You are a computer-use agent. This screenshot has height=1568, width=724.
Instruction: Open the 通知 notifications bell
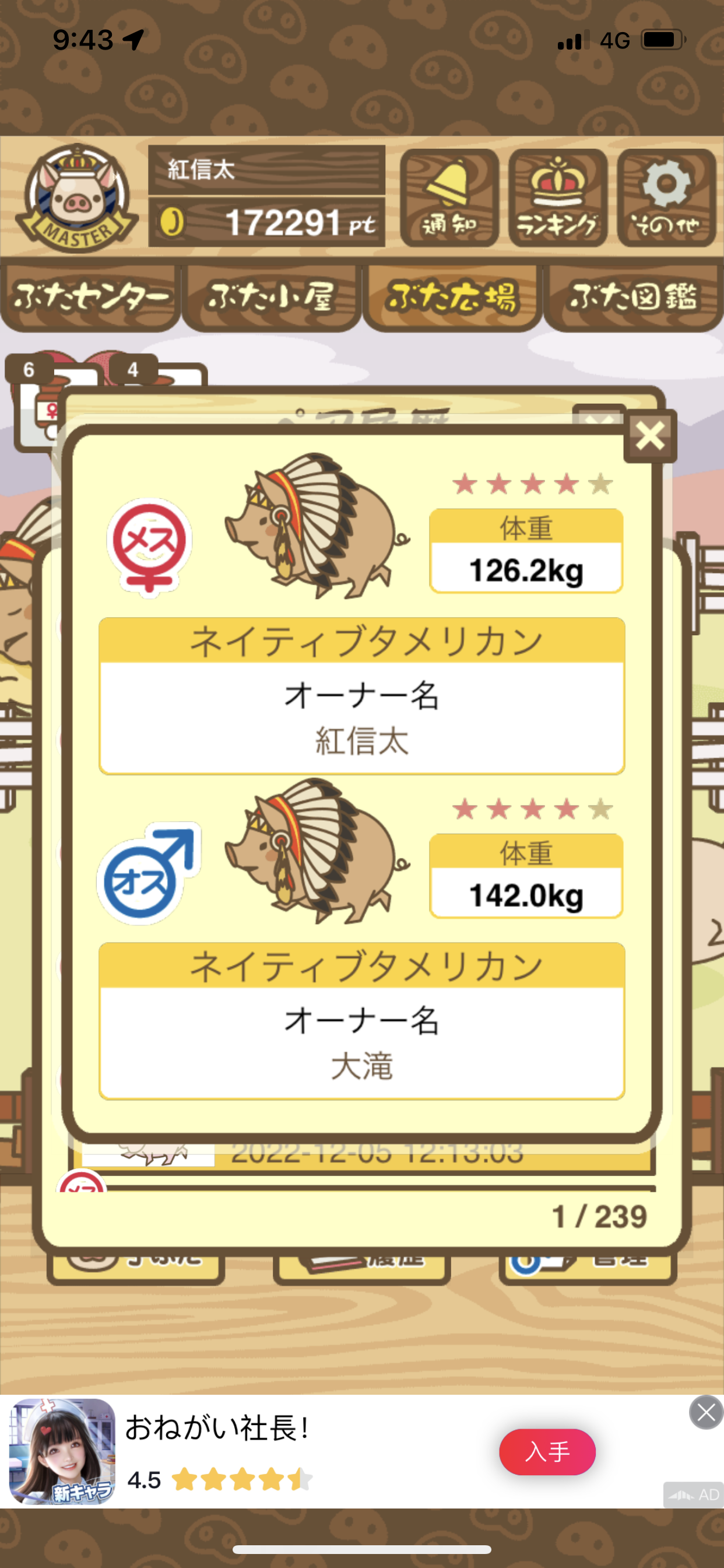[449, 198]
